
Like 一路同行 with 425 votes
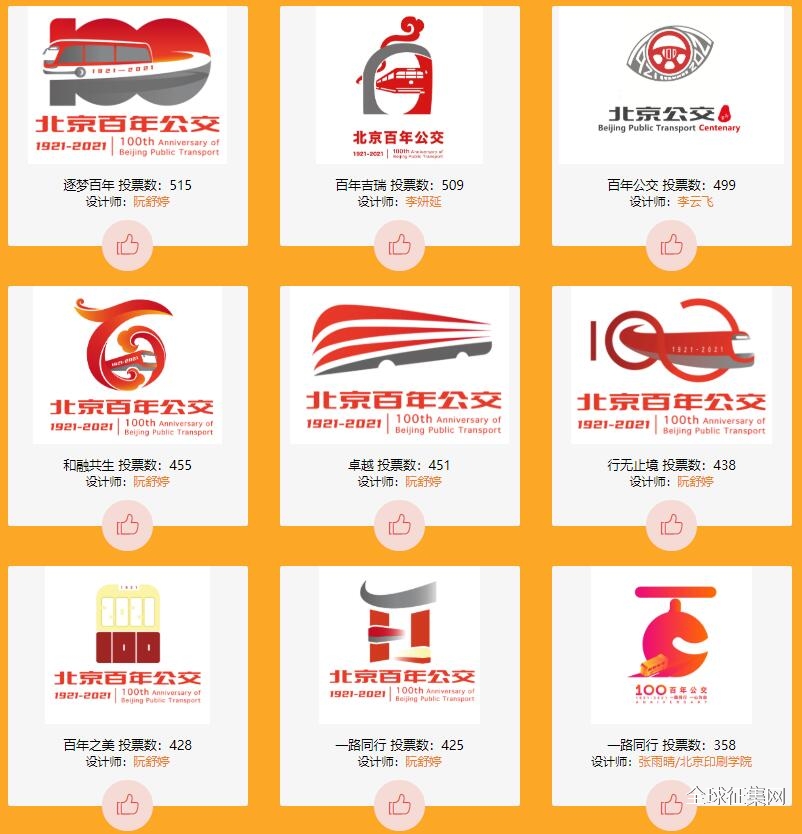pos(399,805)
